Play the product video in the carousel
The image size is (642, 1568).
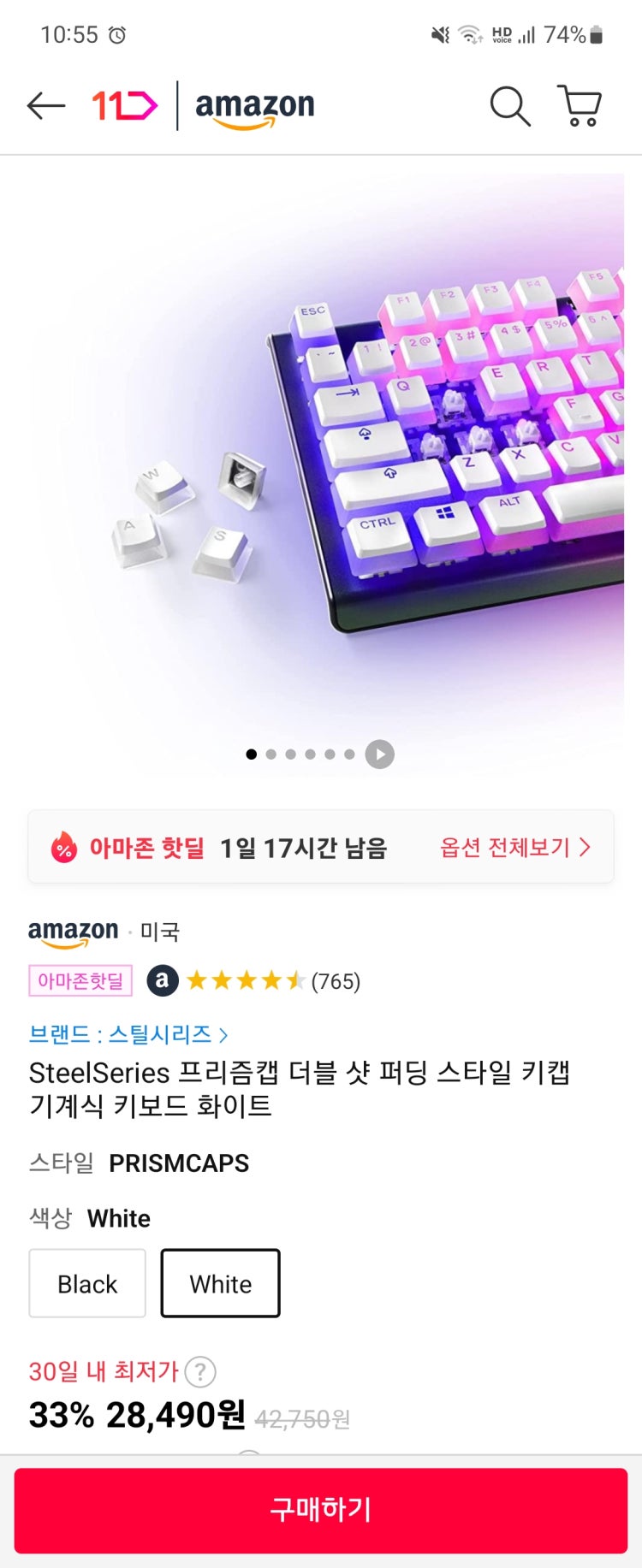tap(379, 754)
